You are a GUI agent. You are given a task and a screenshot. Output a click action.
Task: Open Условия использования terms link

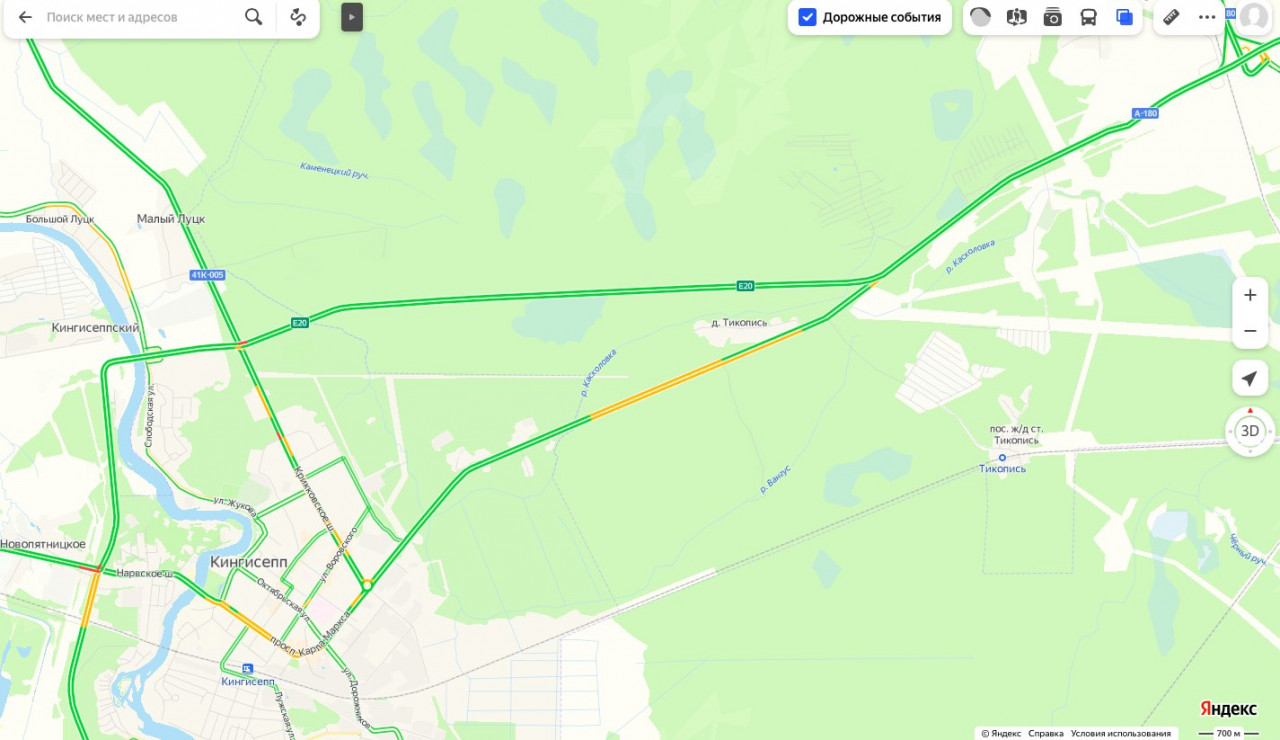coord(1120,733)
